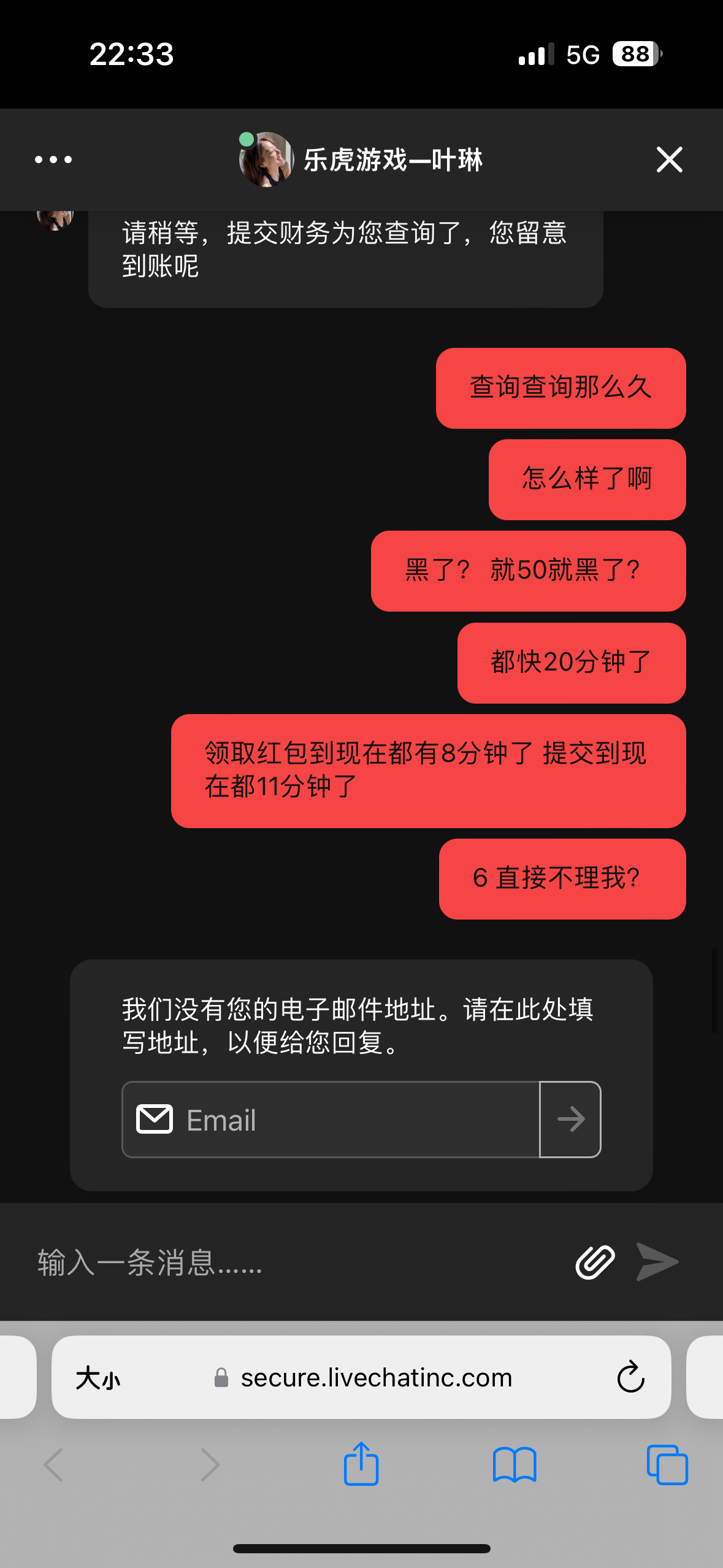Image resolution: width=723 pixels, height=1568 pixels.
Task: Reload the page in Safari
Action: coord(630,1378)
